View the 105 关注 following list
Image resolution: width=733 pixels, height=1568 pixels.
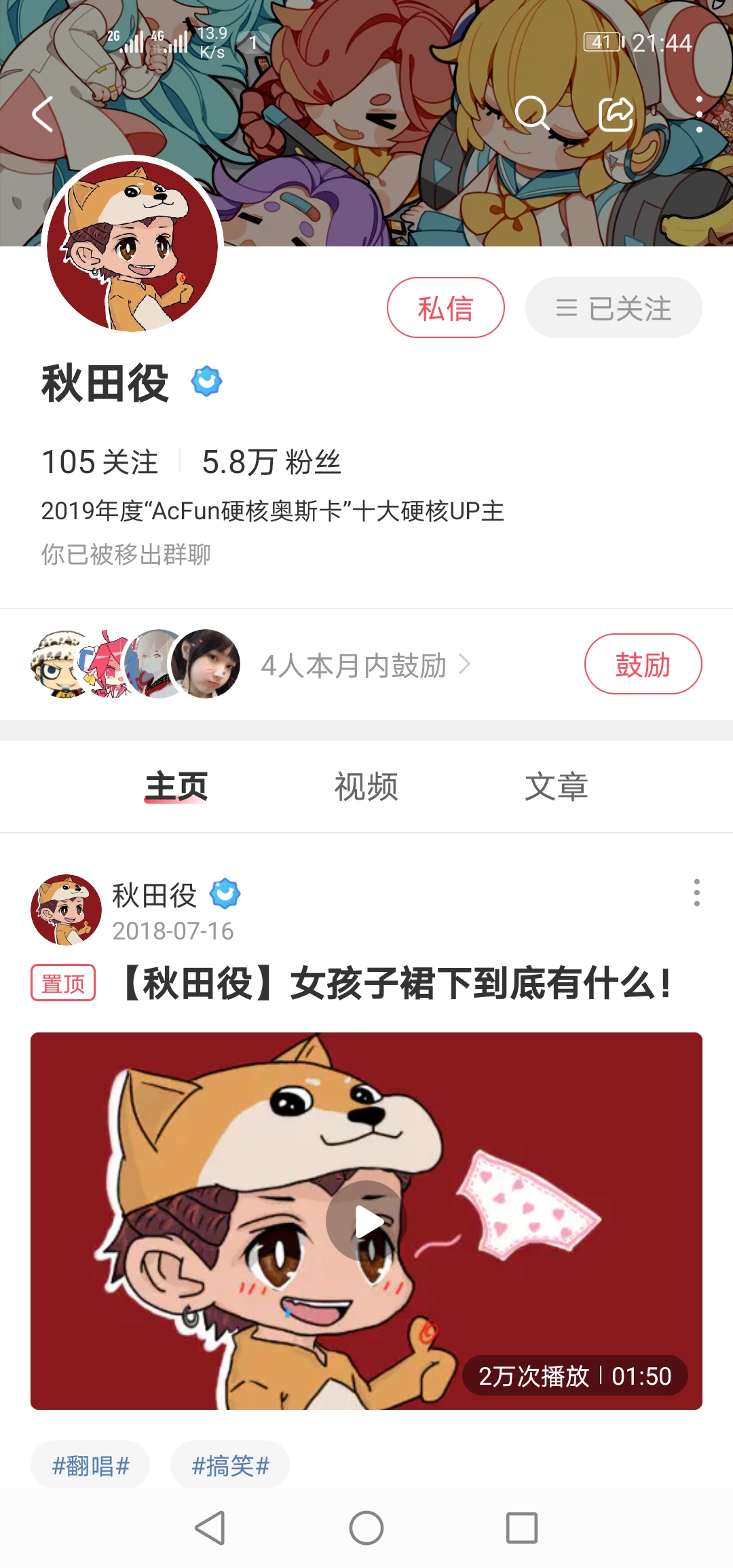pos(100,462)
